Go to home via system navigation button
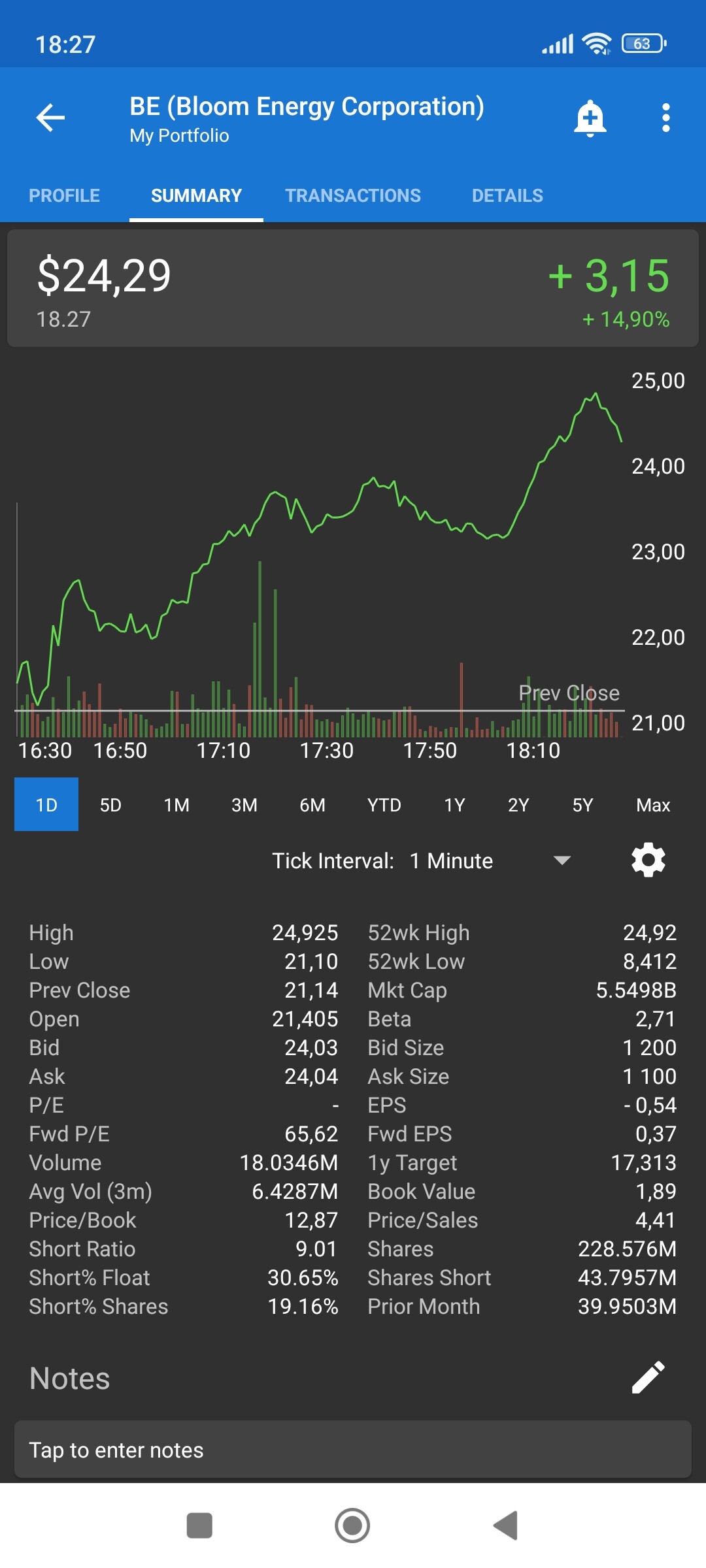This screenshot has width=706, height=1568. click(x=352, y=1526)
